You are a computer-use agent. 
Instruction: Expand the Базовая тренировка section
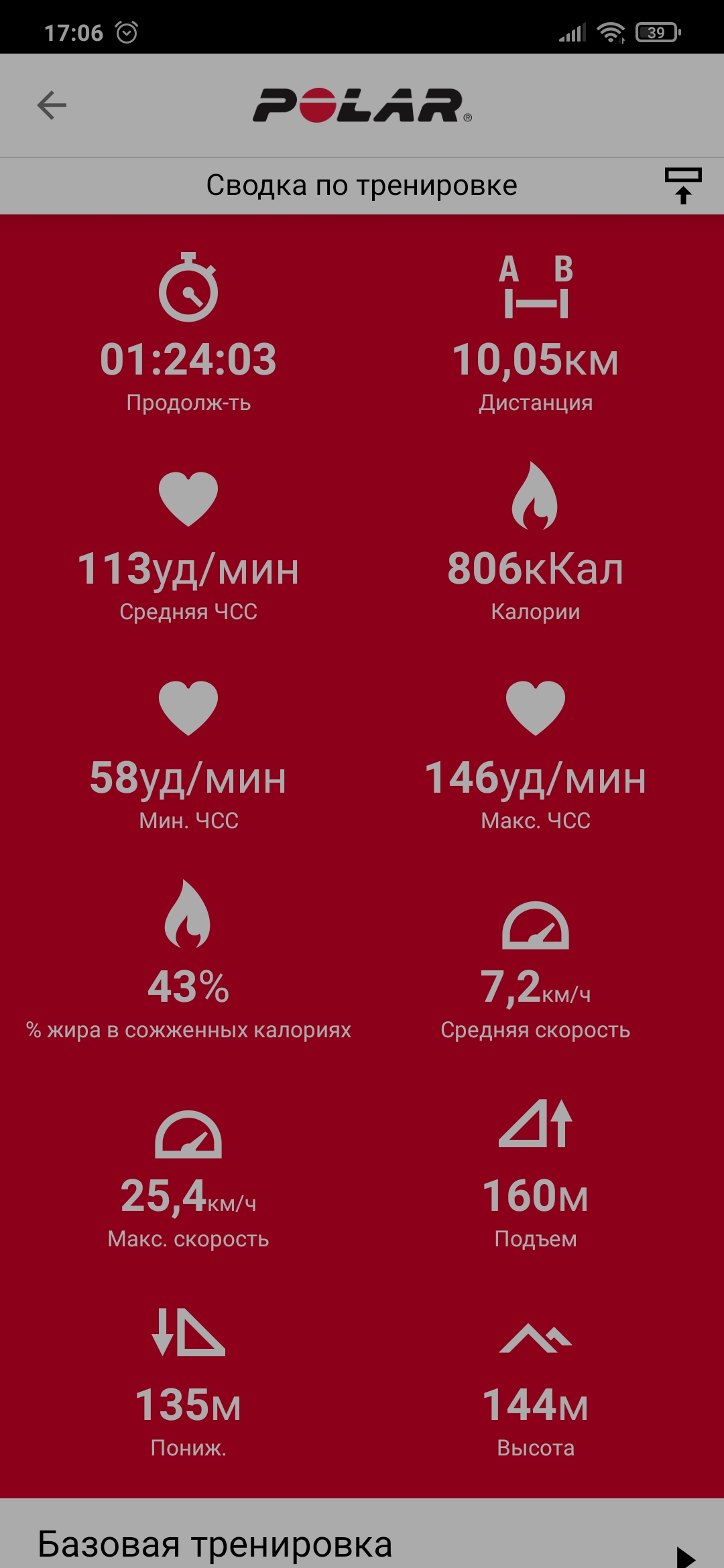pos(684,1555)
